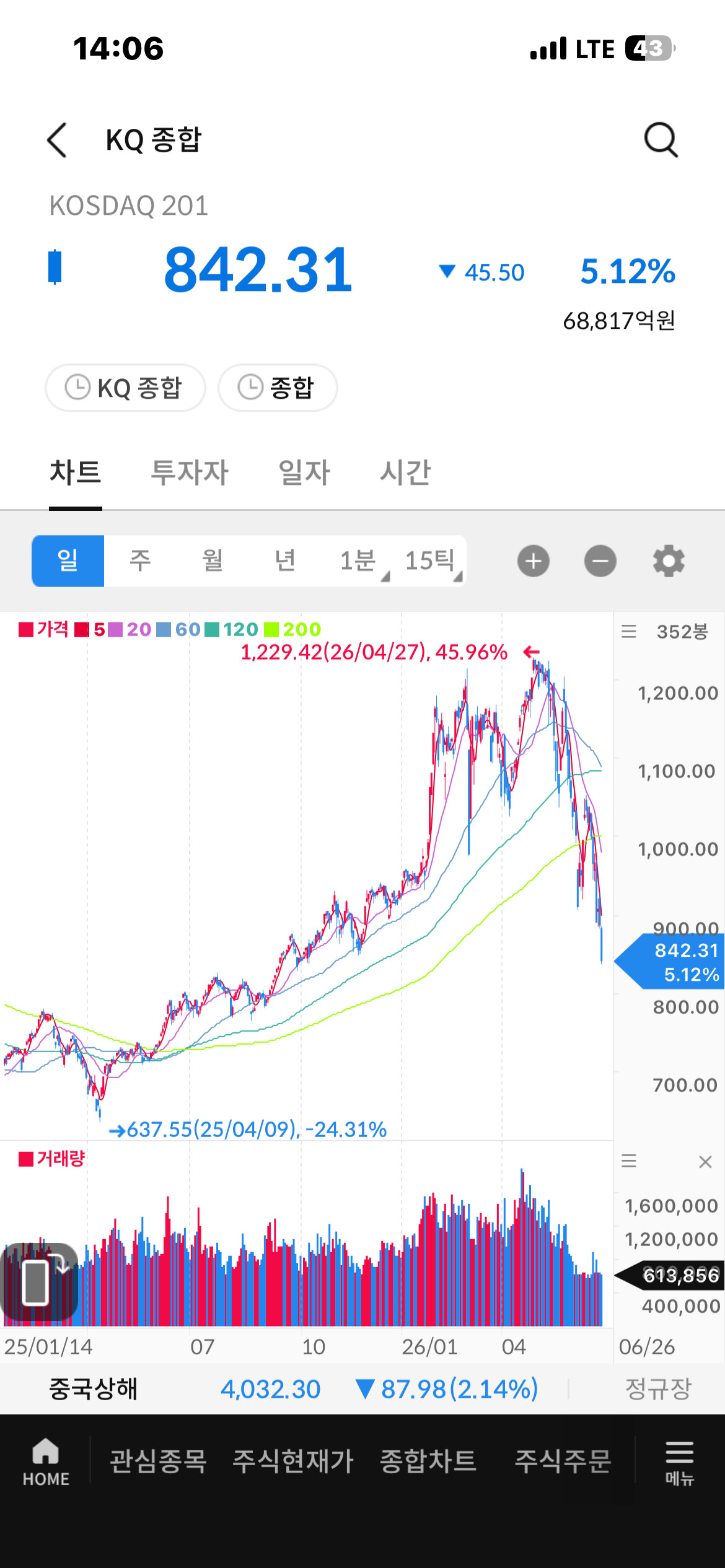Open chart settings gear
This screenshot has height=1568, width=725.
click(x=669, y=561)
